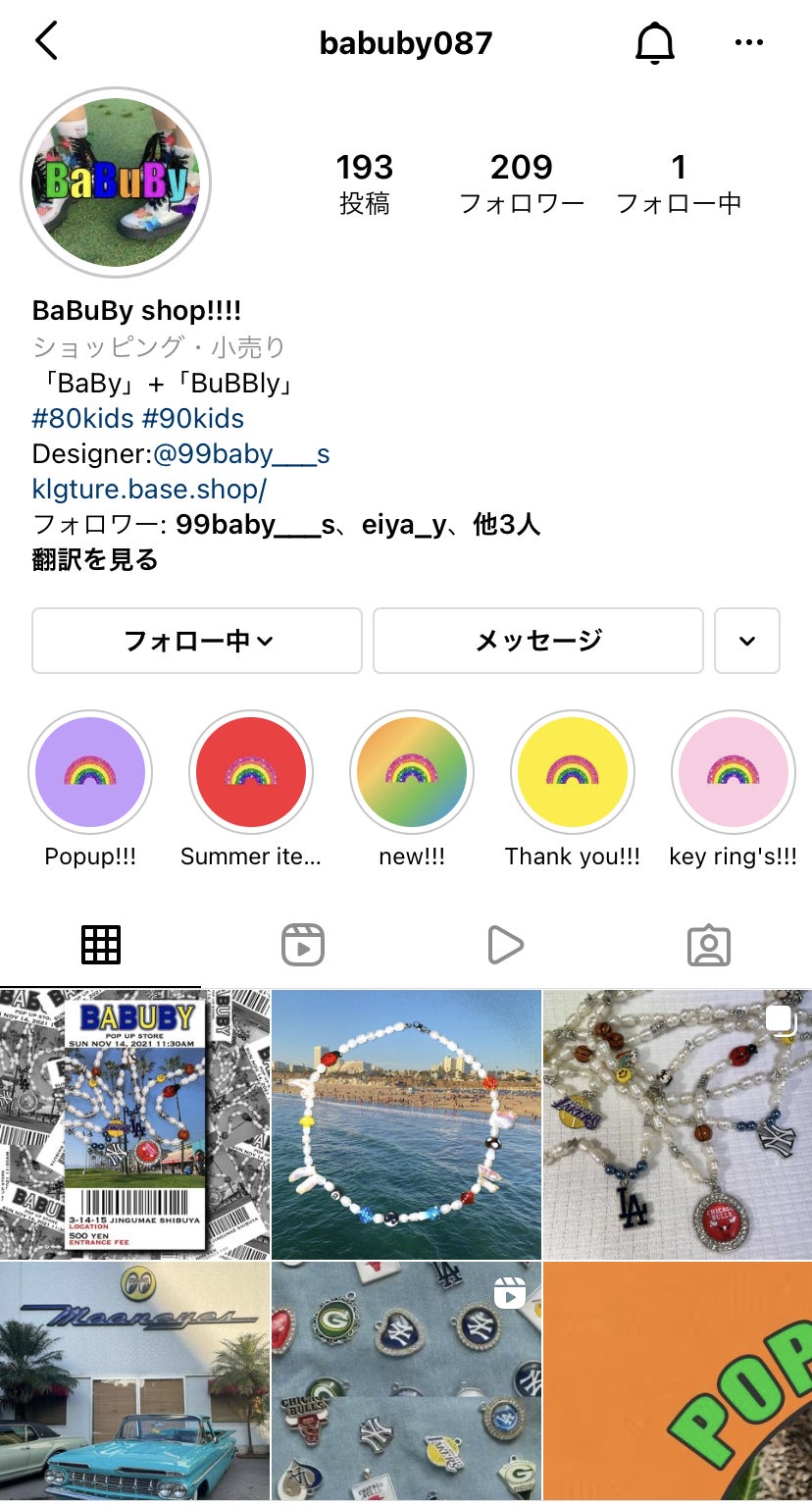Open the #80kids hashtag
This screenshot has height=1505, width=812.
click(82, 419)
